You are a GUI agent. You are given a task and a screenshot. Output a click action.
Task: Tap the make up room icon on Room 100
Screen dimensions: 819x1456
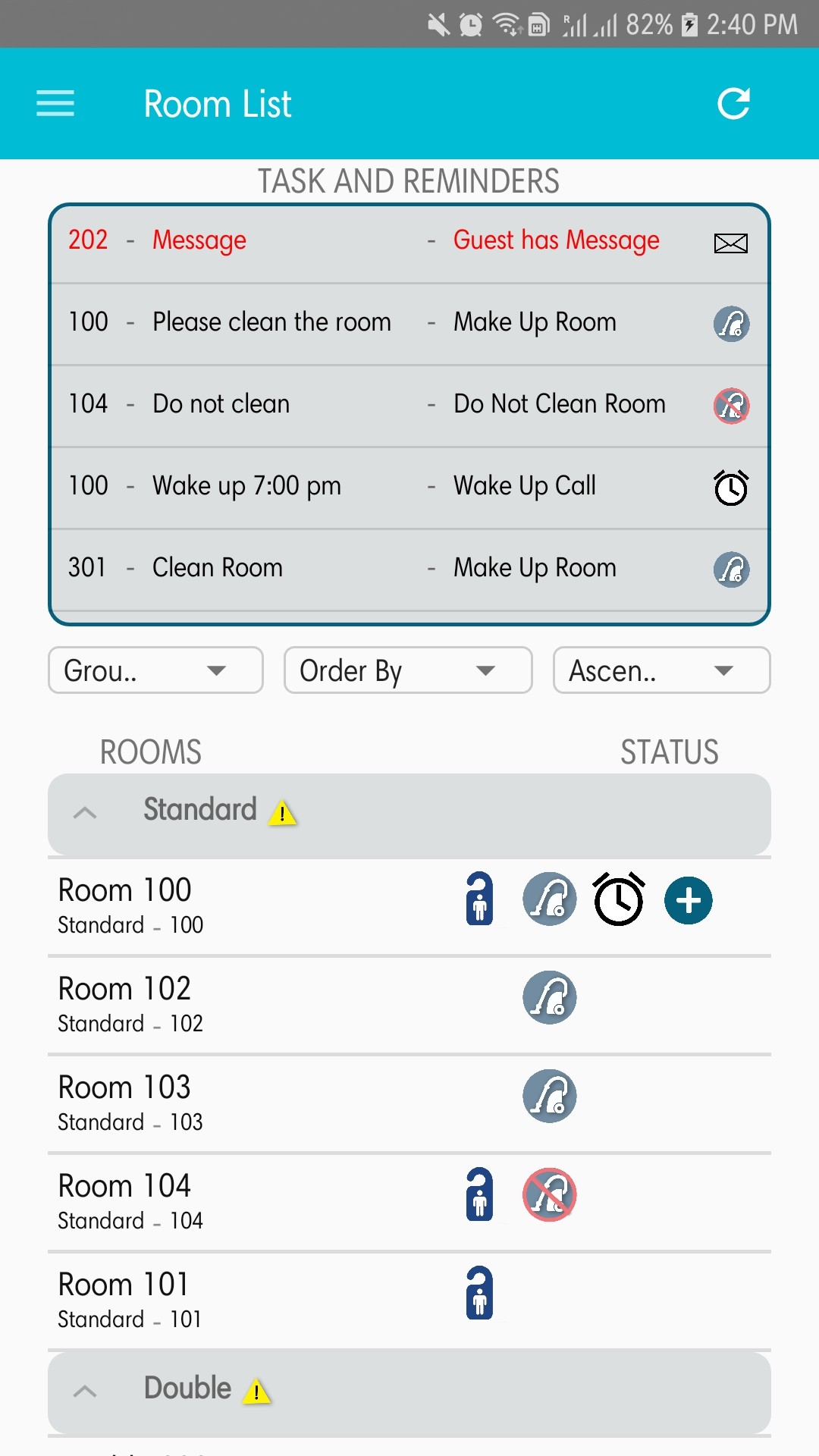coord(550,899)
